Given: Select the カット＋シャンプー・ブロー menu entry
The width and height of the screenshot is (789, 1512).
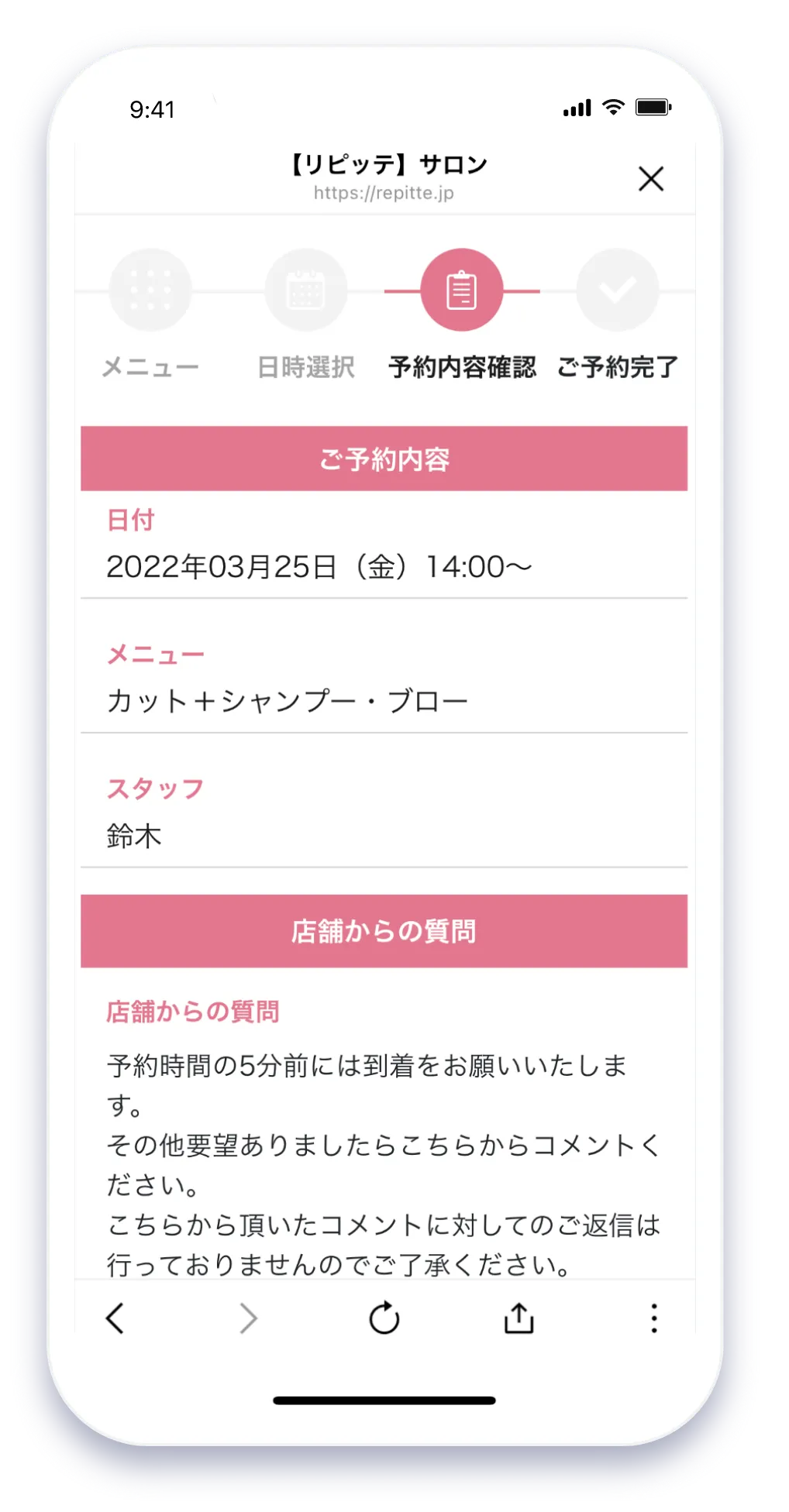Looking at the screenshot, I should [x=288, y=698].
